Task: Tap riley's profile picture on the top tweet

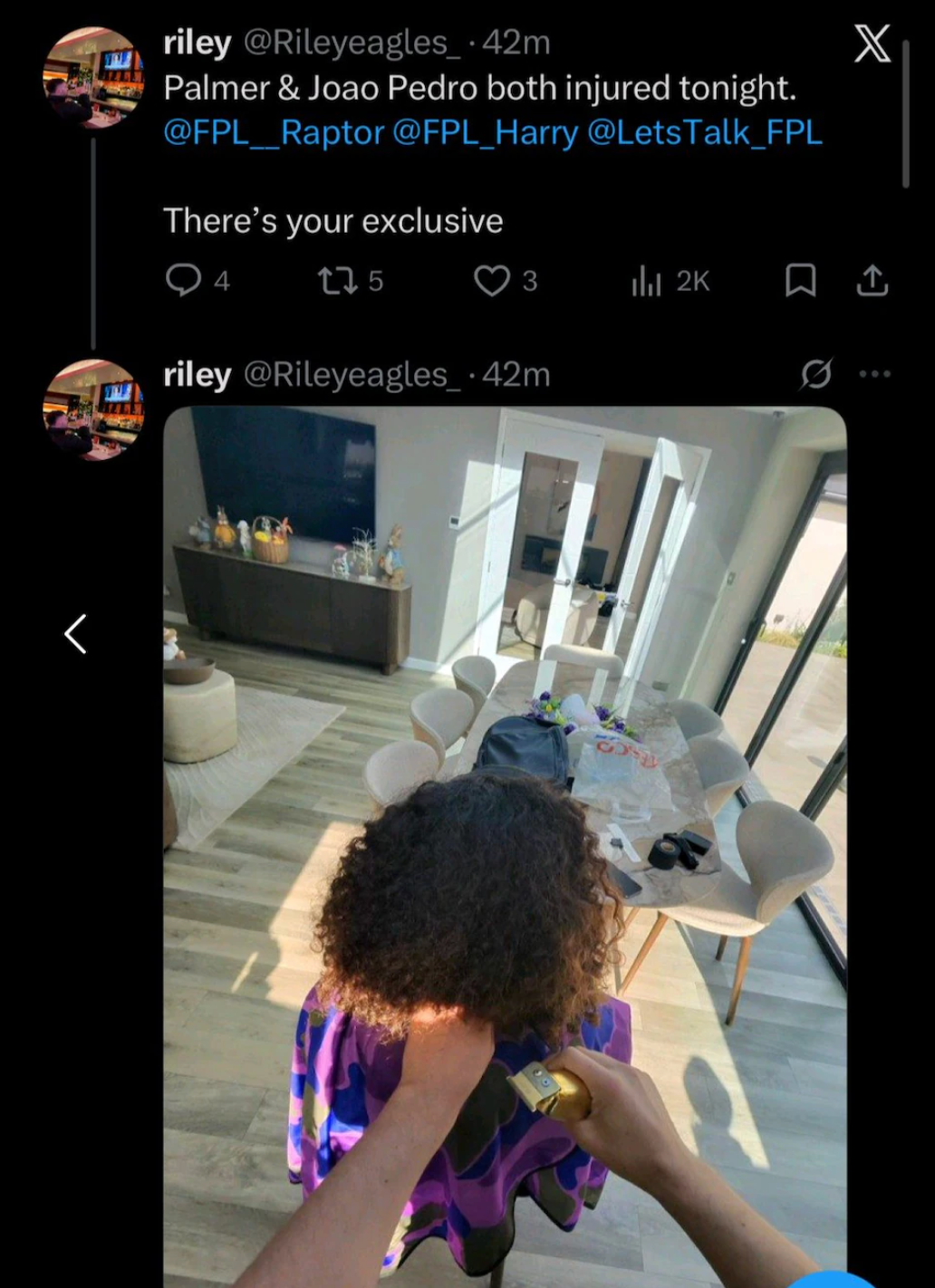Action: point(93,77)
